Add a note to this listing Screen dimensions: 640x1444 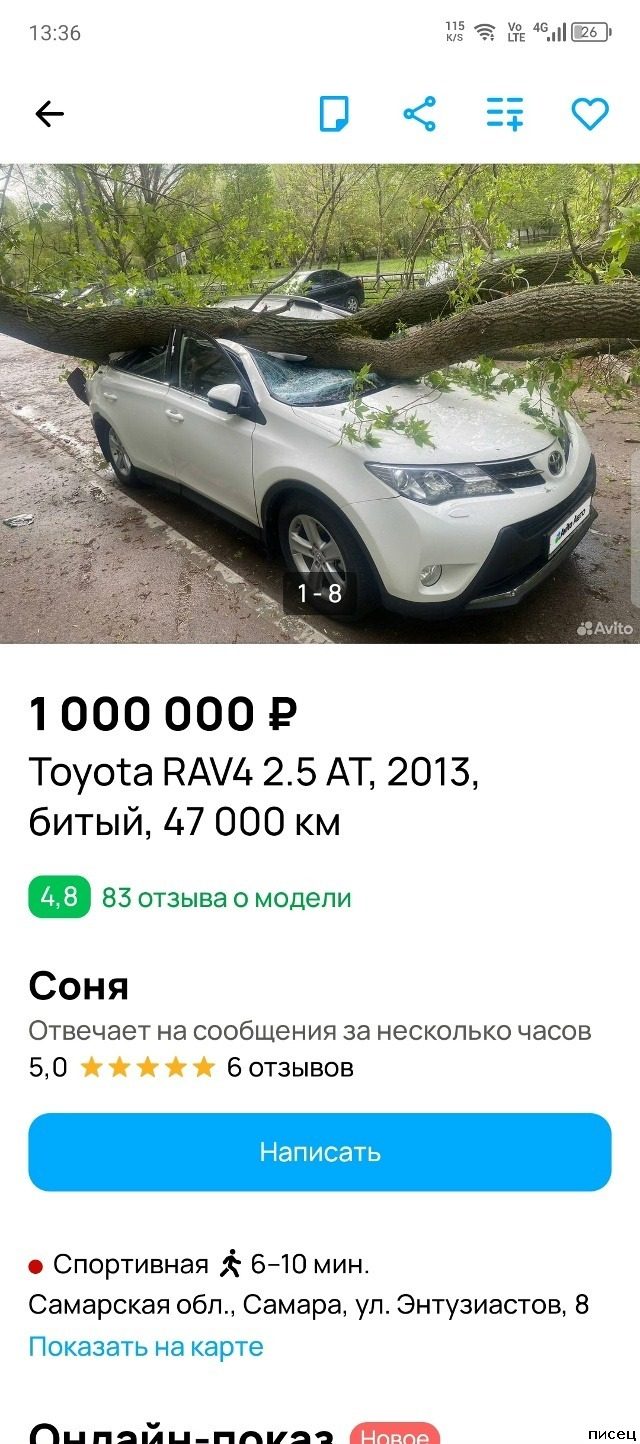click(334, 114)
